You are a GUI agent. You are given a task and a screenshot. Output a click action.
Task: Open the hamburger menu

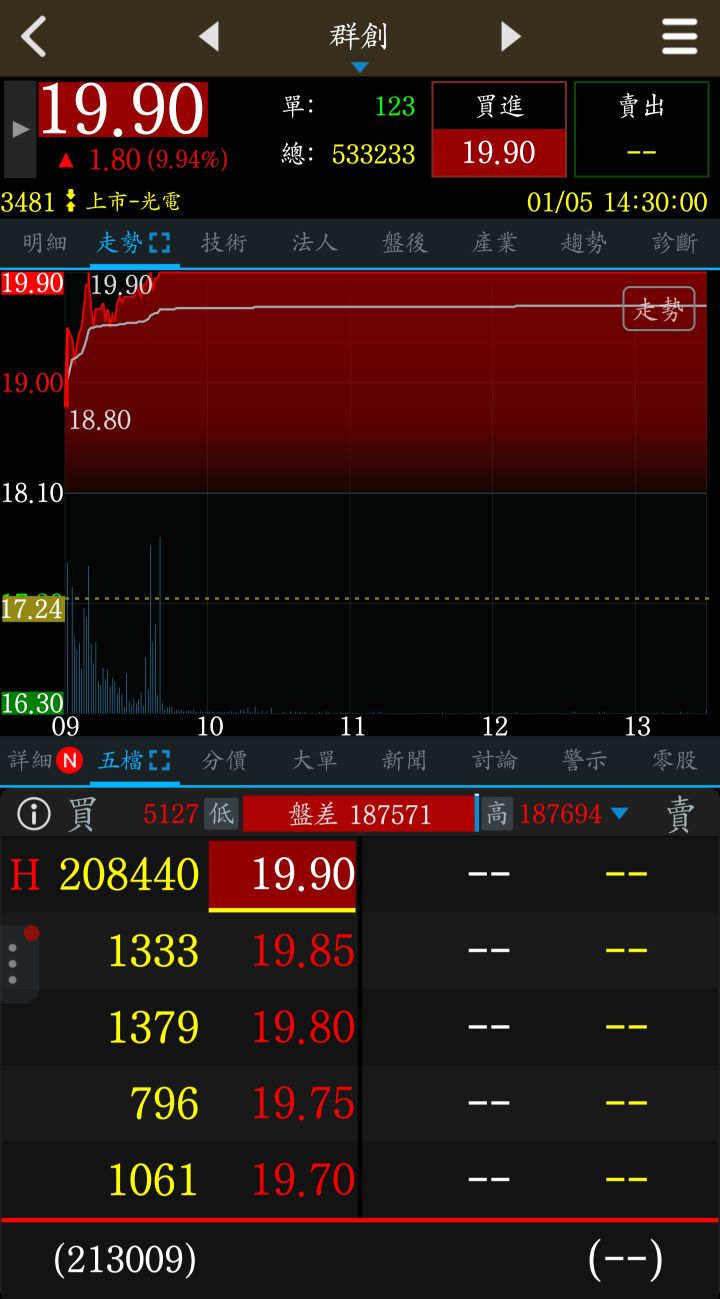click(x=679, y=37)
